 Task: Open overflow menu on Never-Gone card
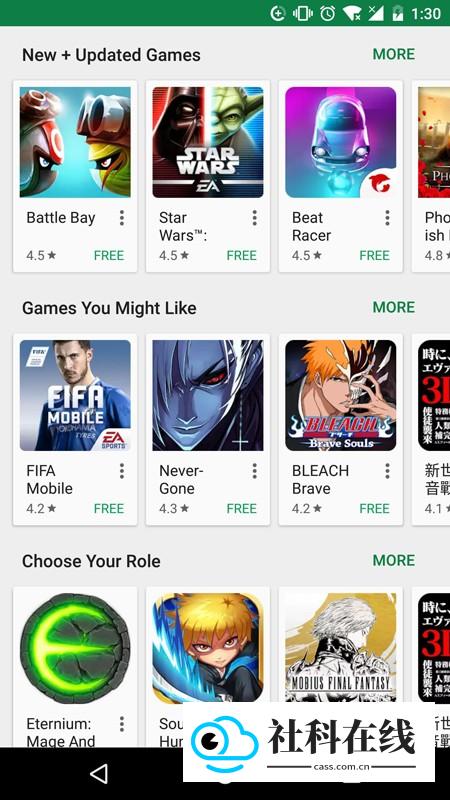click(x=254, y=471)
